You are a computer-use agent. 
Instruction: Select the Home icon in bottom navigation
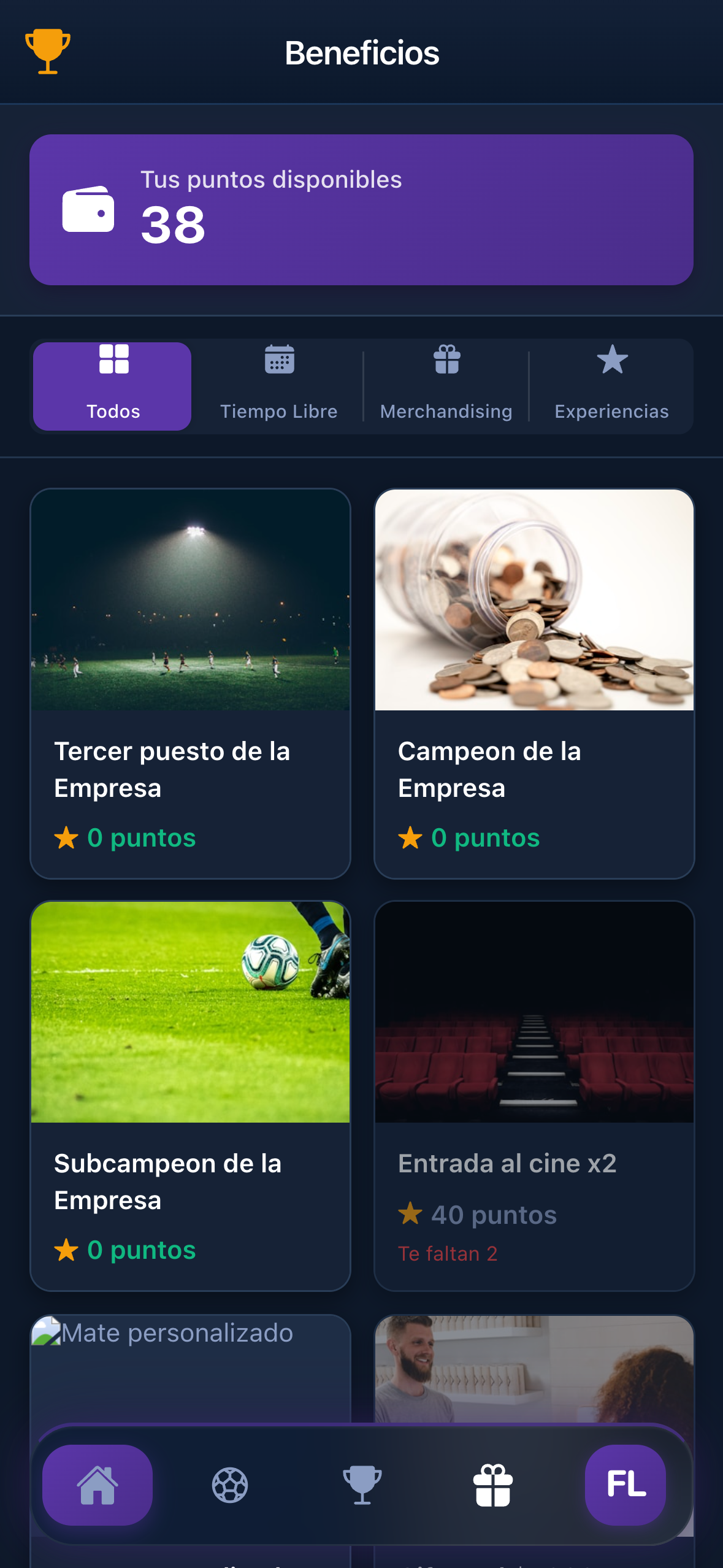(x=96, y=1486)
